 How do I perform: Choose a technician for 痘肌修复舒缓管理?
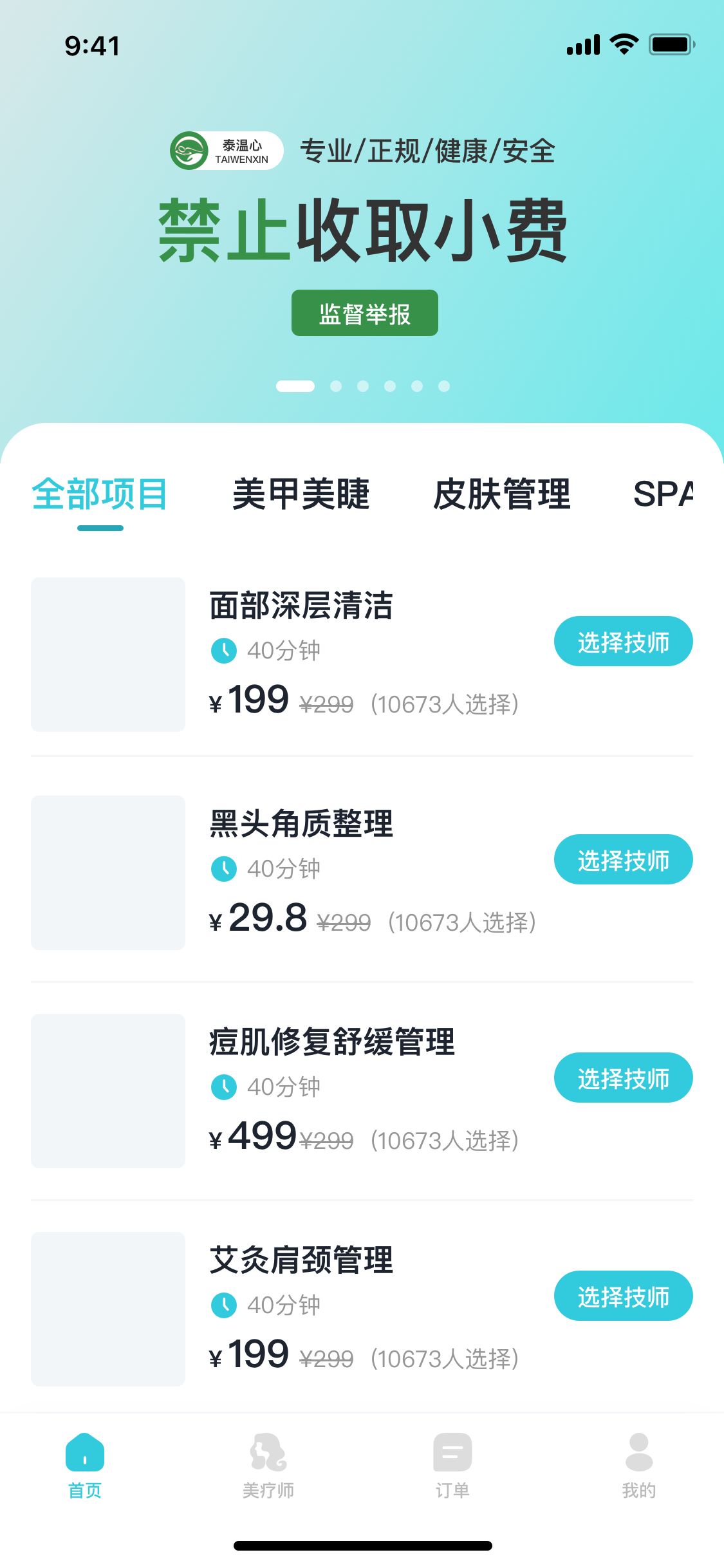623,1078
